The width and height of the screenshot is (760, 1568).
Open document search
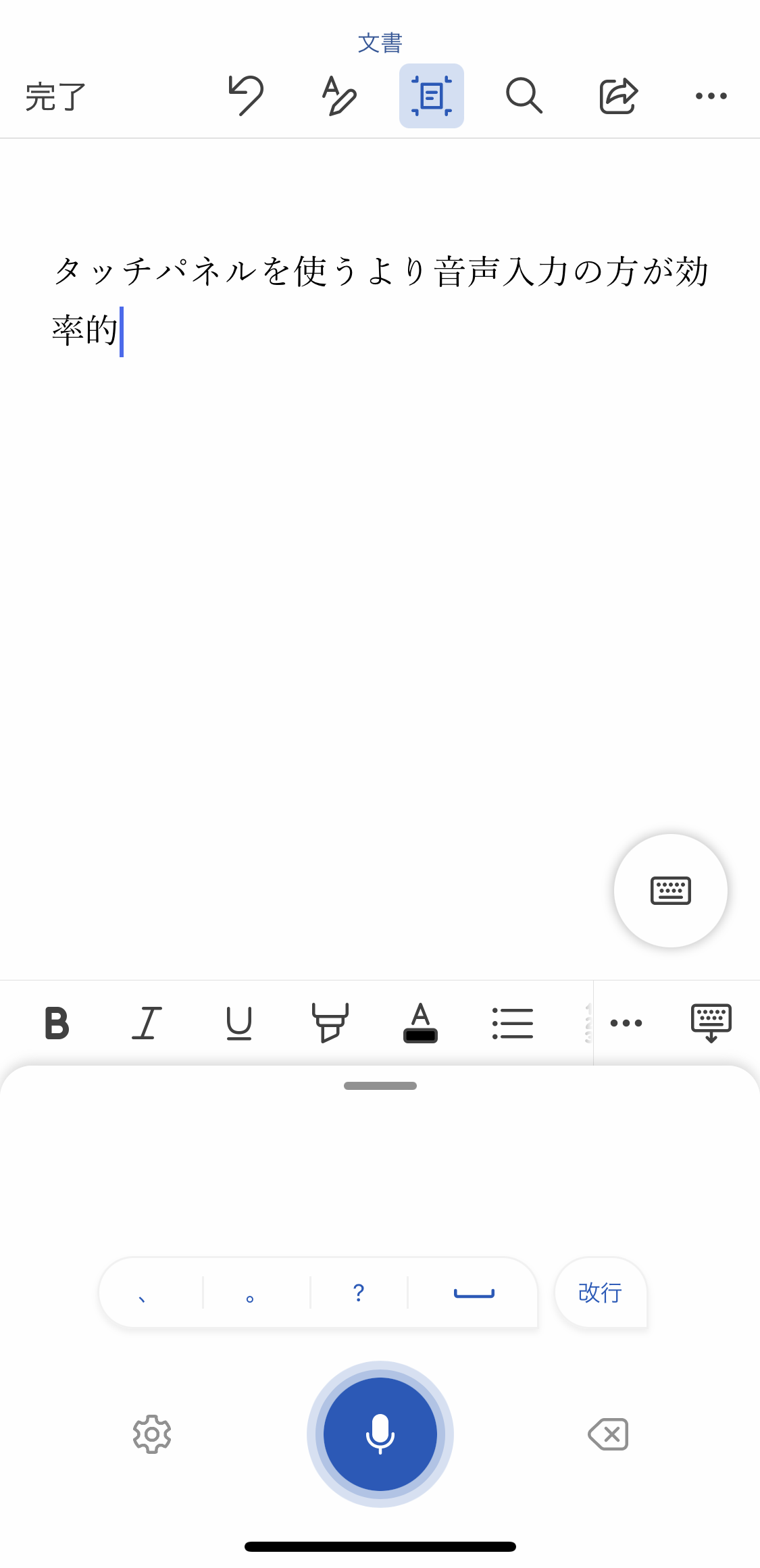pyautogui.click(x=524, y=95)
